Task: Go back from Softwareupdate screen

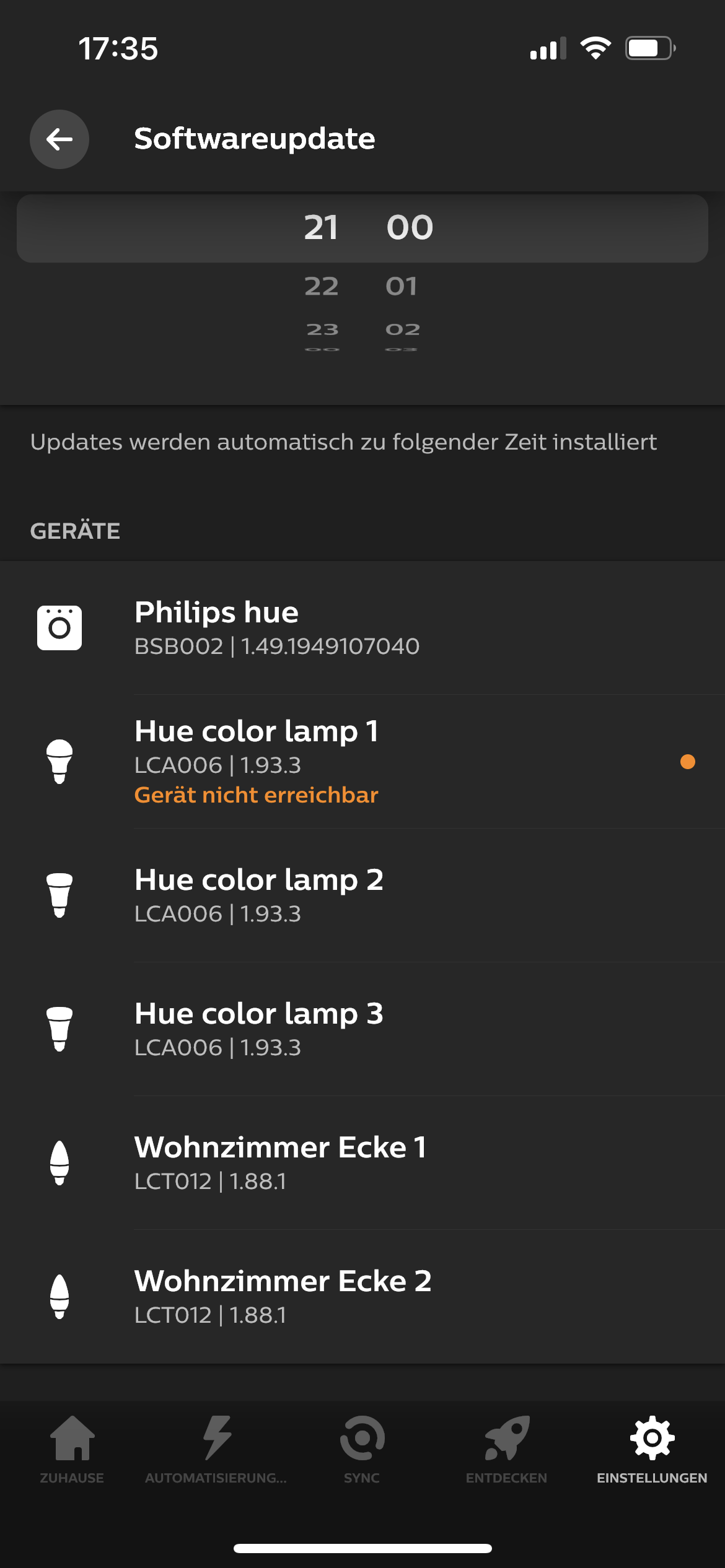Action: pyautogui.click(x=59, y=139)
